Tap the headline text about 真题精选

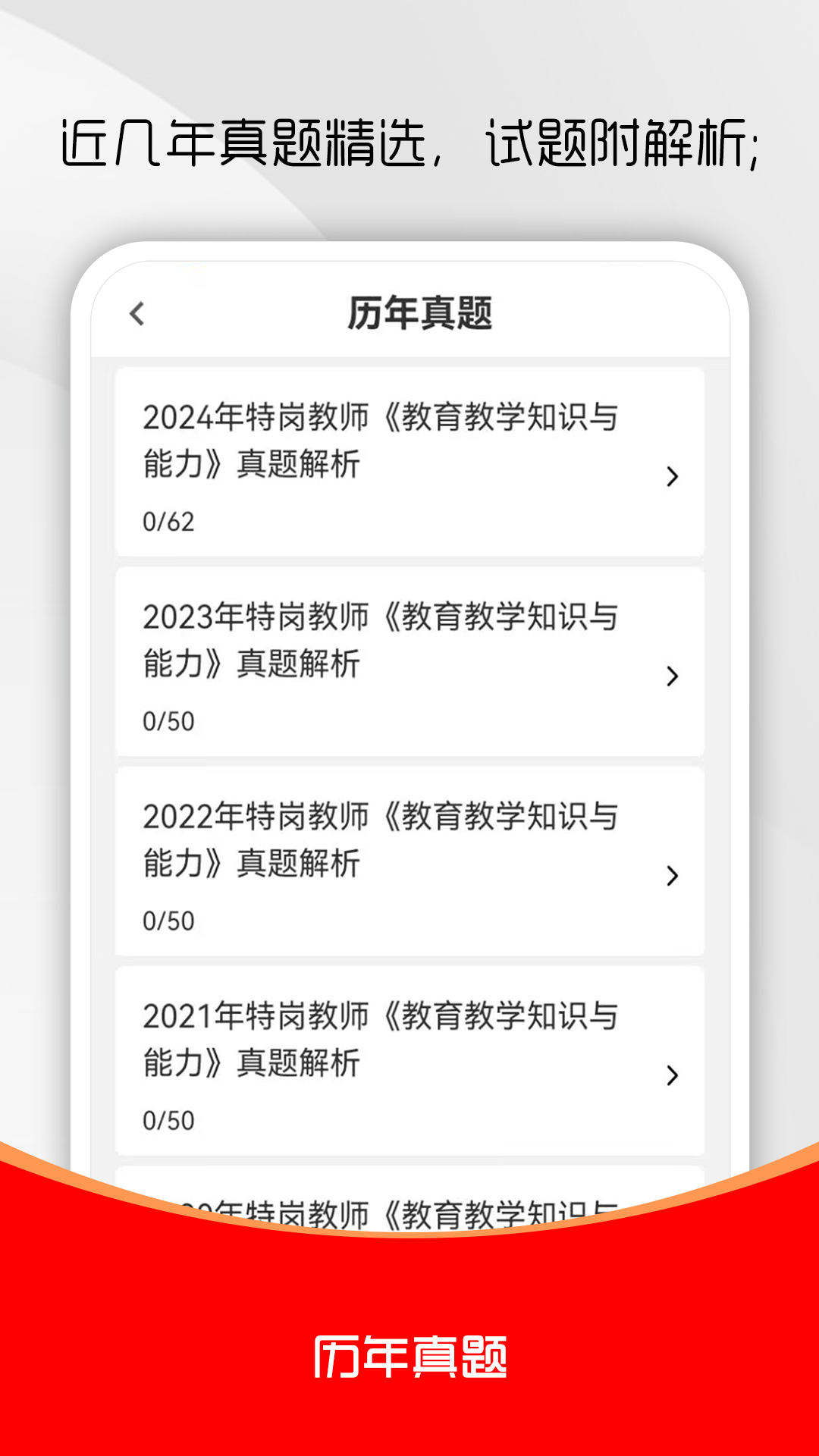[409, 142]
